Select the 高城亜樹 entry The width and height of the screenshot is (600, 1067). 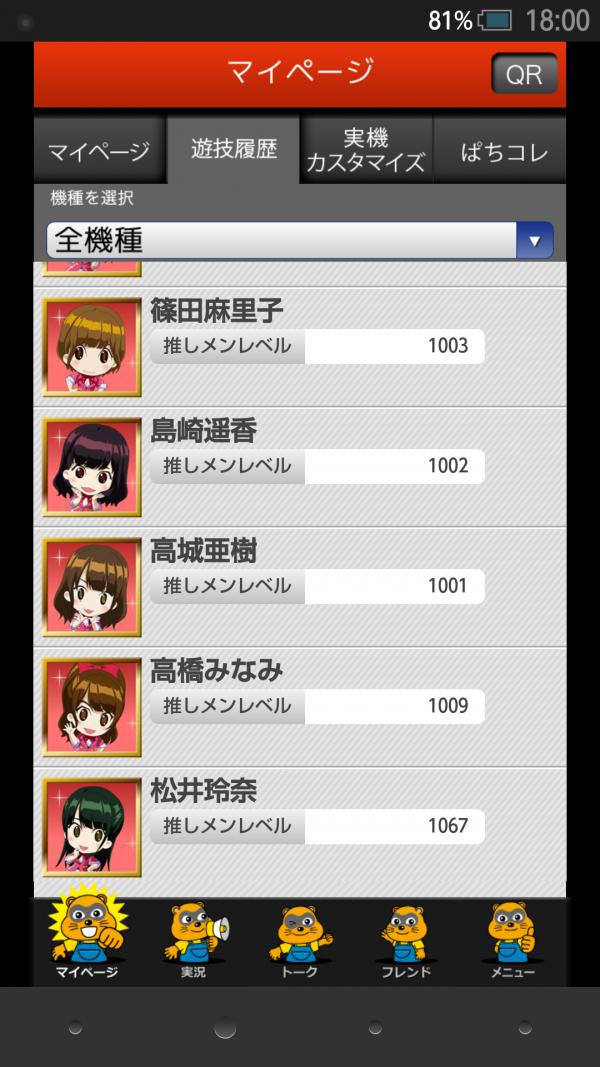pos(299,587)
